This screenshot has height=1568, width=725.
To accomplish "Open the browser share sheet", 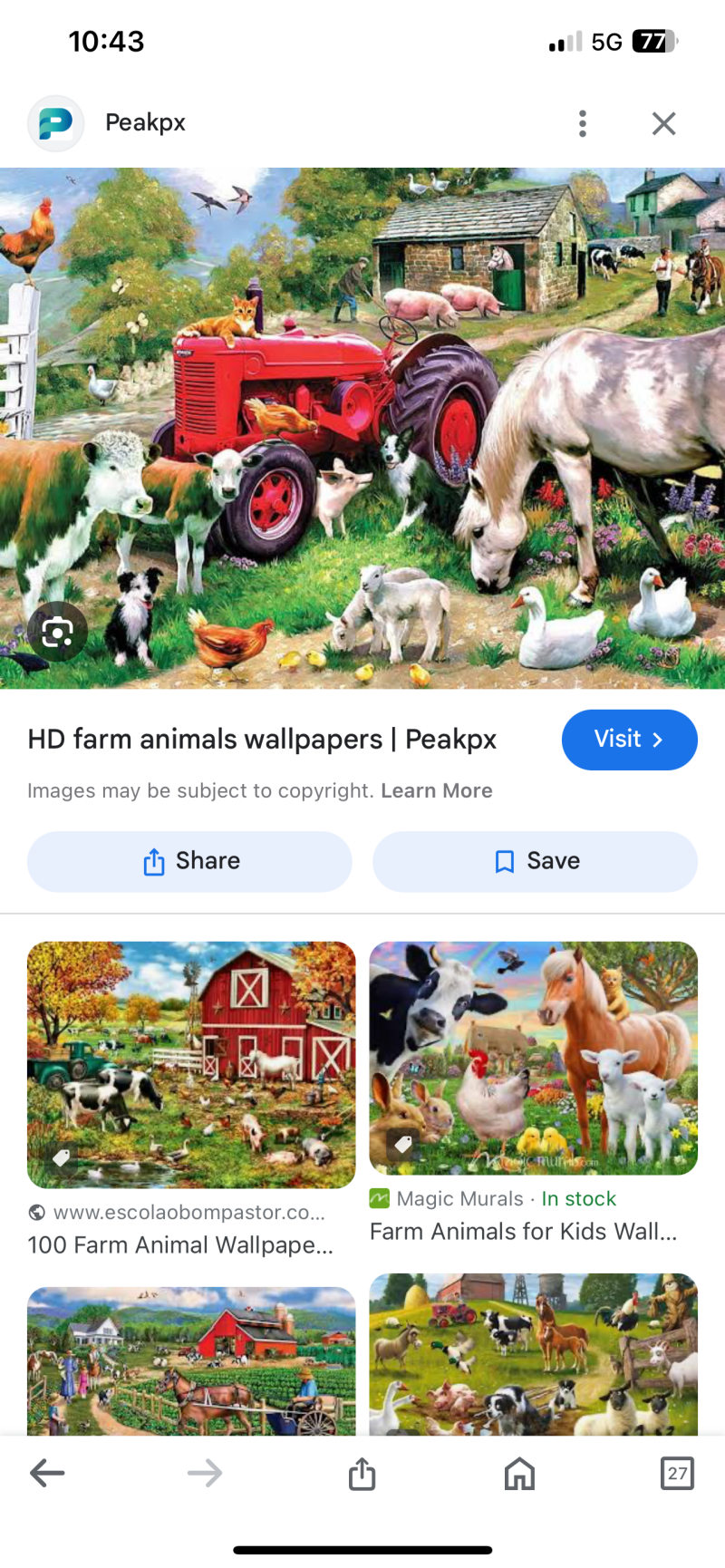I will point(362,1473).
